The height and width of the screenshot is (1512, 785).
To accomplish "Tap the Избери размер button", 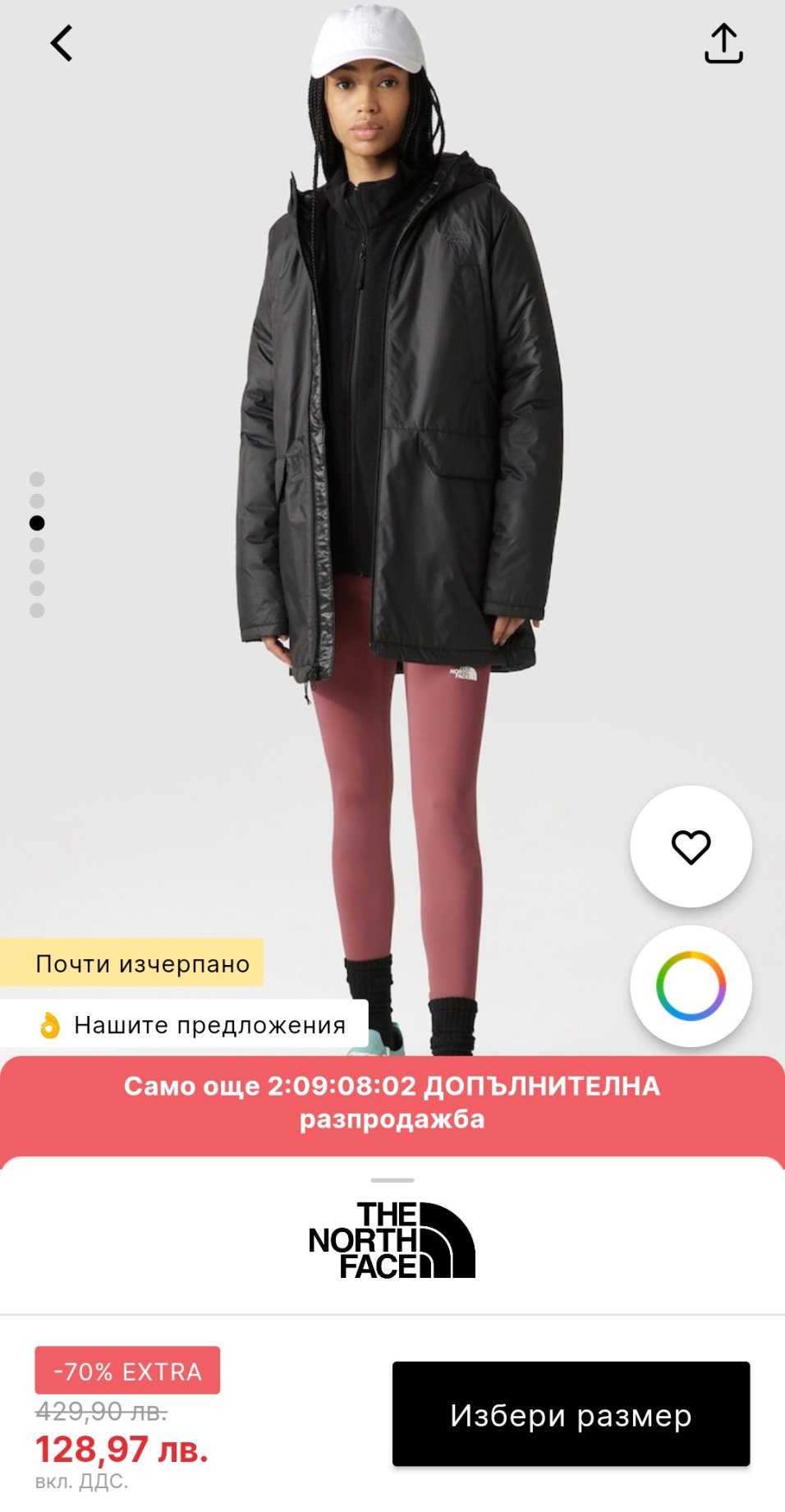I will [x=571, y=1414].
